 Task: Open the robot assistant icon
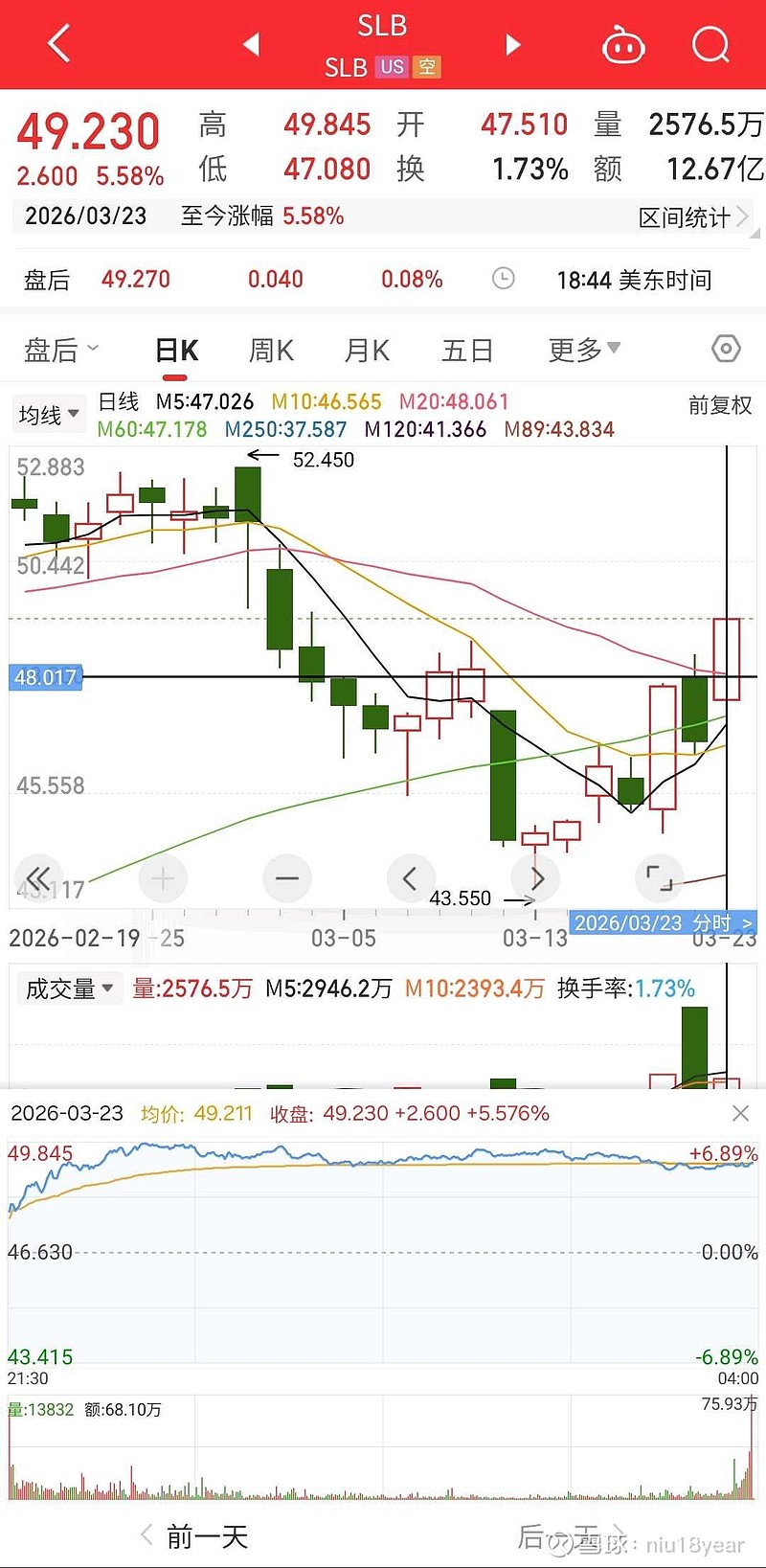tap(622, 45)
